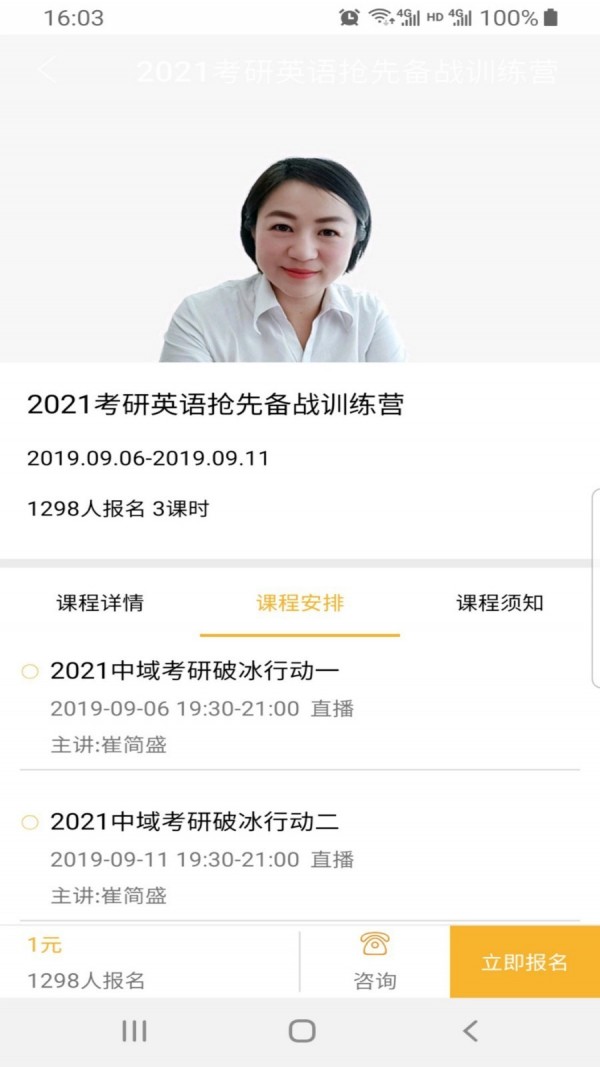Image resolution: width=600 pixels, height=1067 pixels.
Task: Open lesson 2021中域考研破冰行动二
Action: (x=196, y=823)
